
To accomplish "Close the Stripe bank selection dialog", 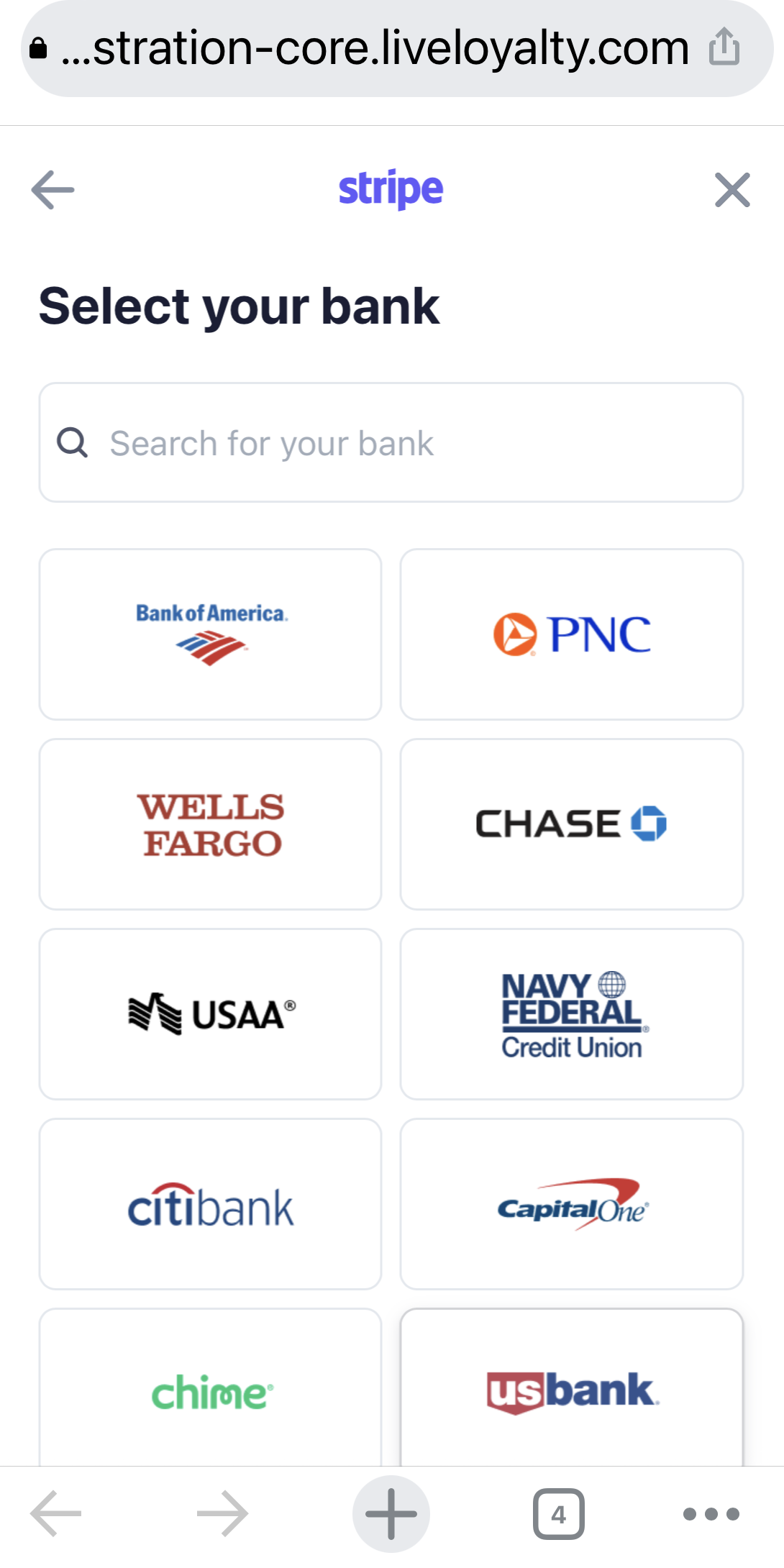I will coord(732,190).
